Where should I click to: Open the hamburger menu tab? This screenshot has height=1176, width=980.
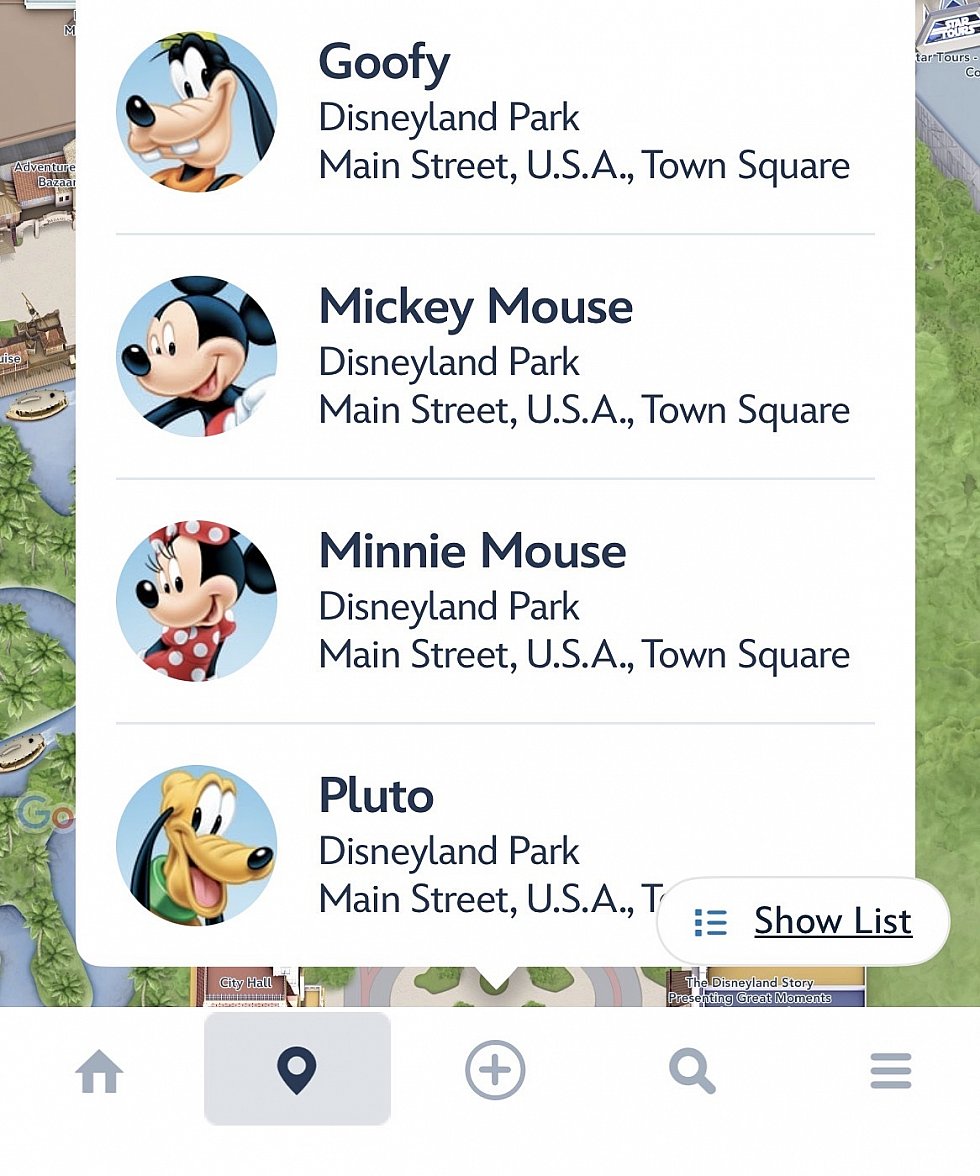(890, 1071)
